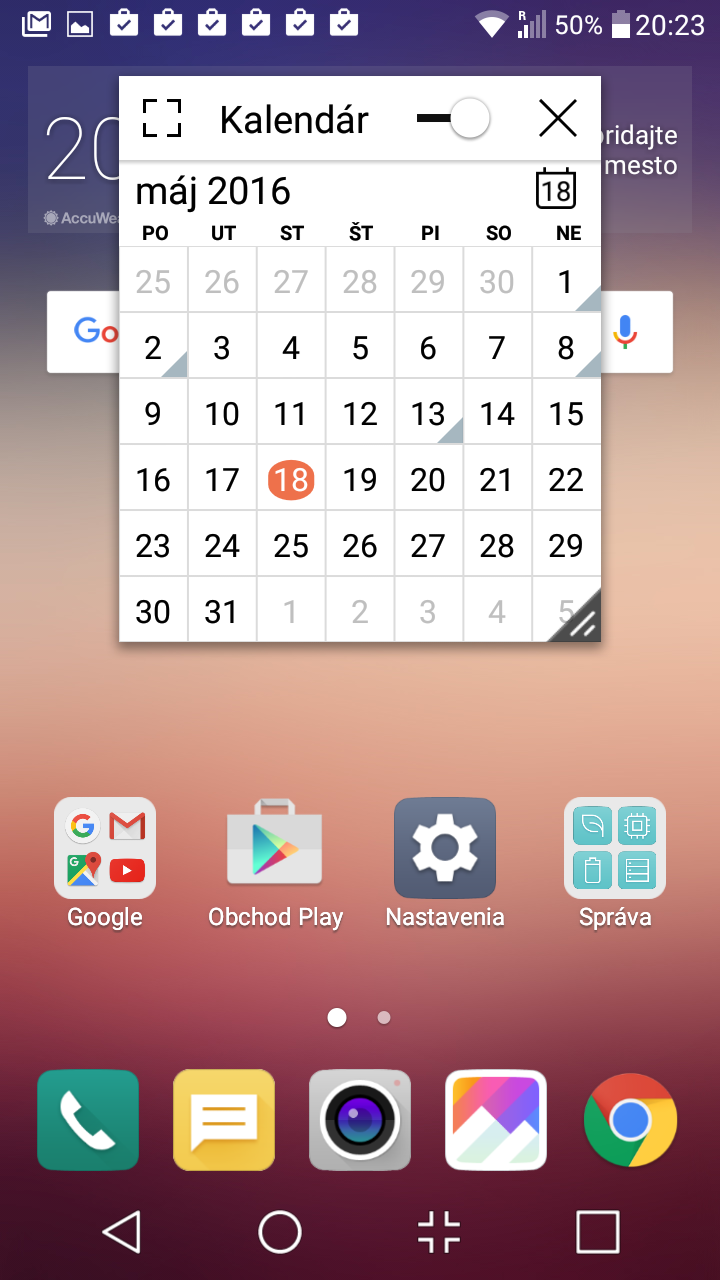Screen dimensions: 720x1280
Task: Open the Google folder
Action: pos(105,864)
